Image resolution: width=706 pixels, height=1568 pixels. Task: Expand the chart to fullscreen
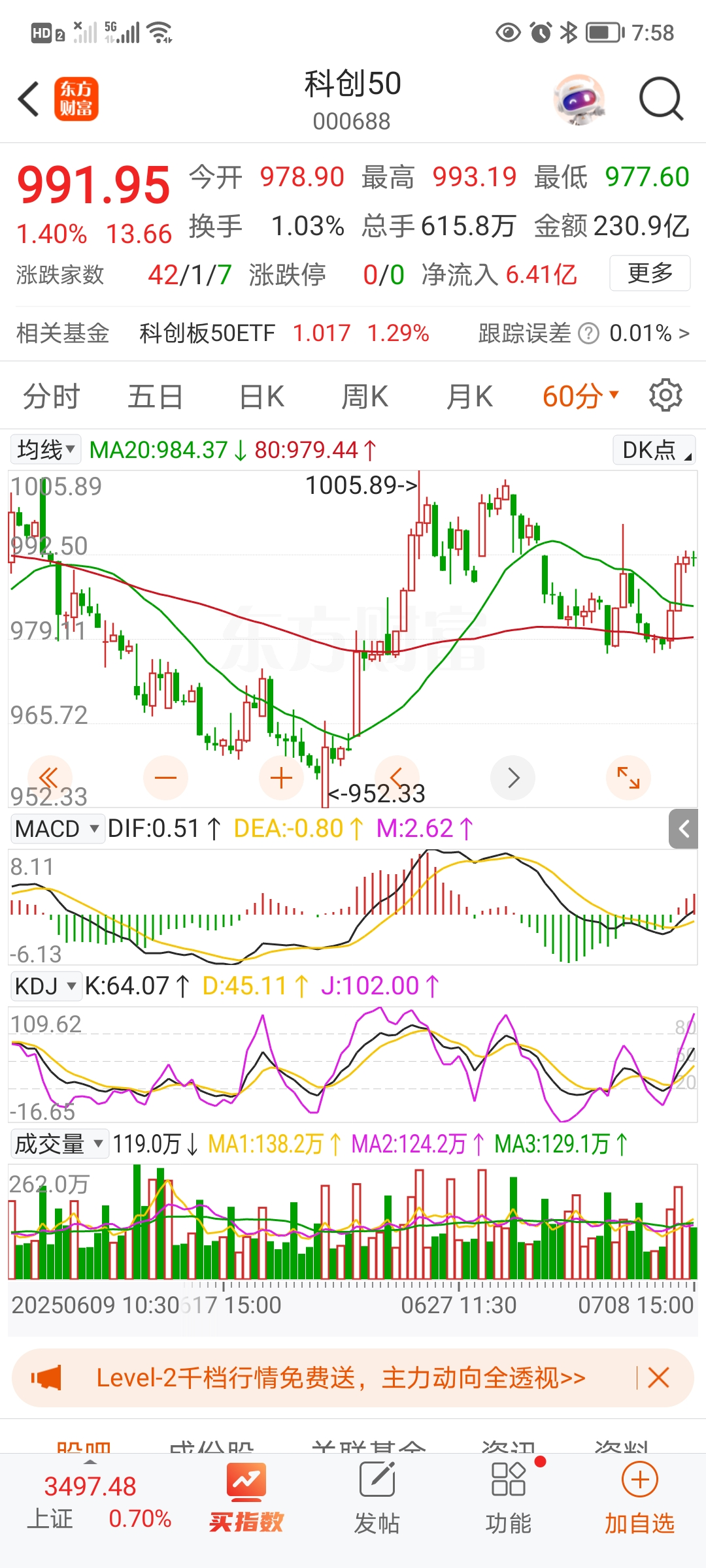(x=628, y=778)
